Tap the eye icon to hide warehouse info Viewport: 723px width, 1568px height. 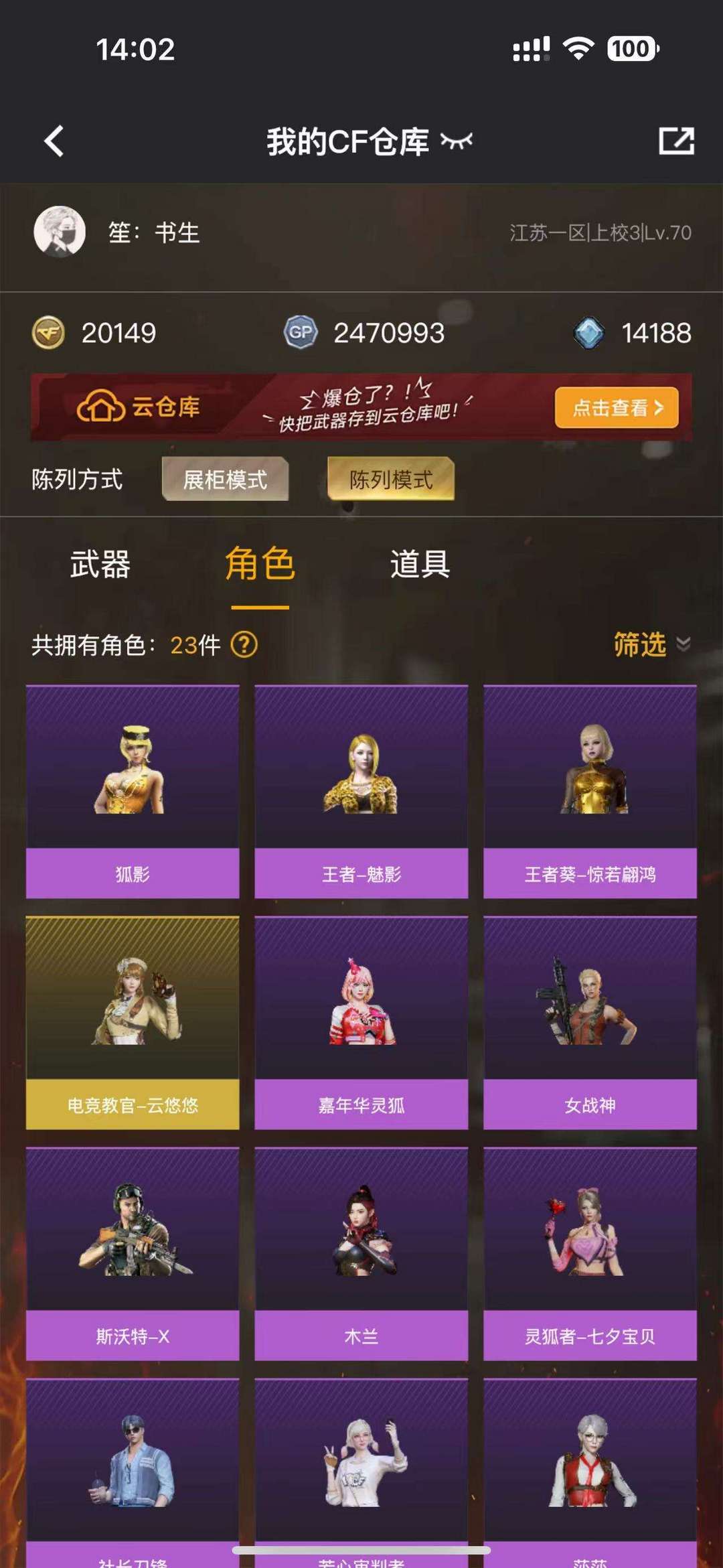[457, 141]
